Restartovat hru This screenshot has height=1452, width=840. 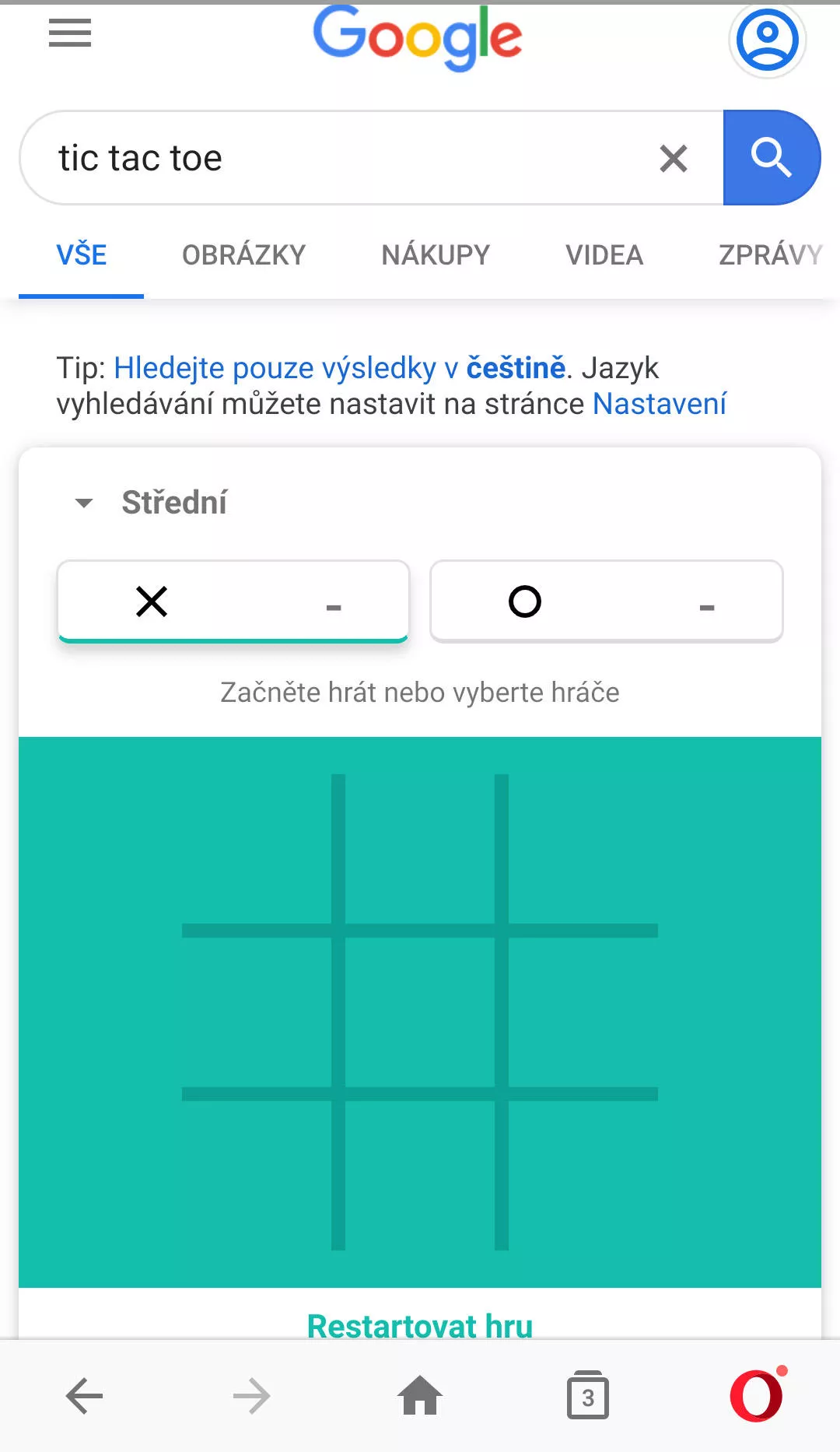pos(420,1326)
